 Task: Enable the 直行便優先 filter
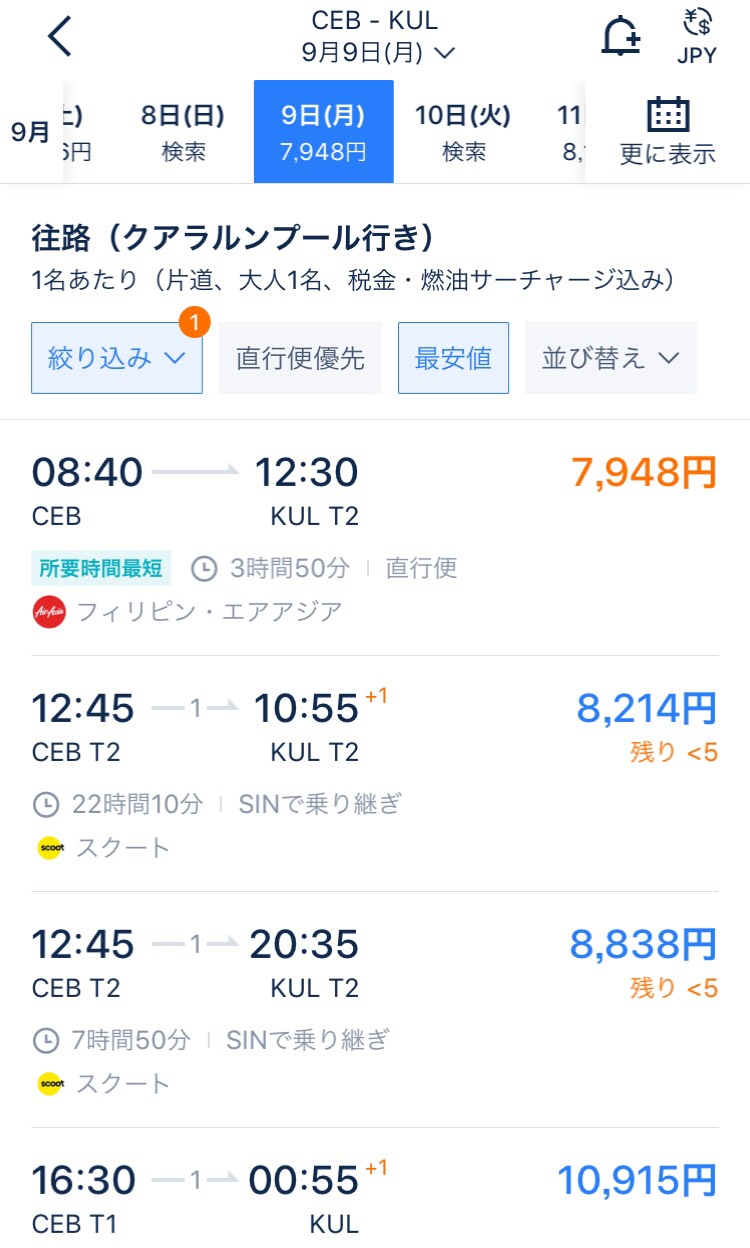[x=300, y=358]
